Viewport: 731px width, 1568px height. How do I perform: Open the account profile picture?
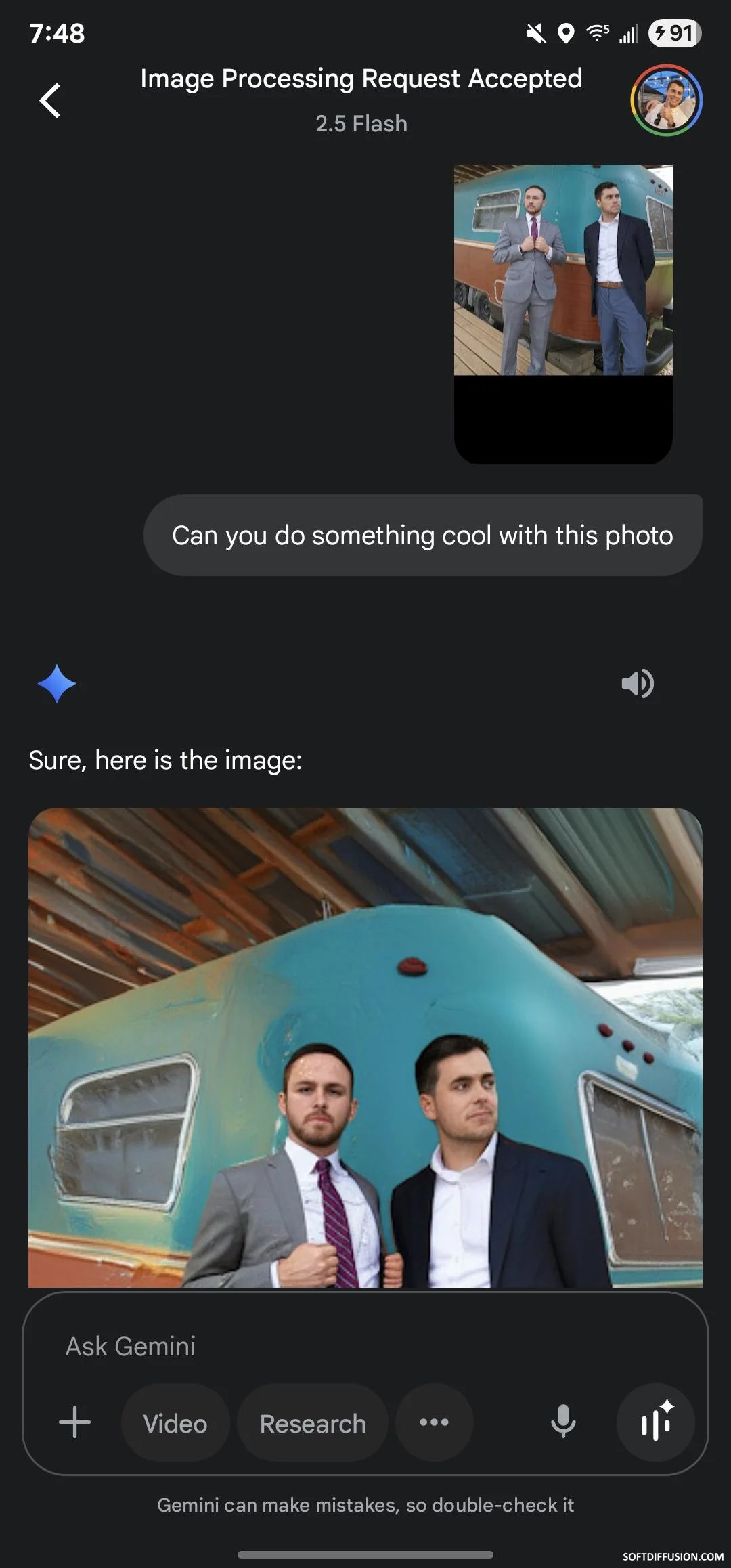point(667,100)
